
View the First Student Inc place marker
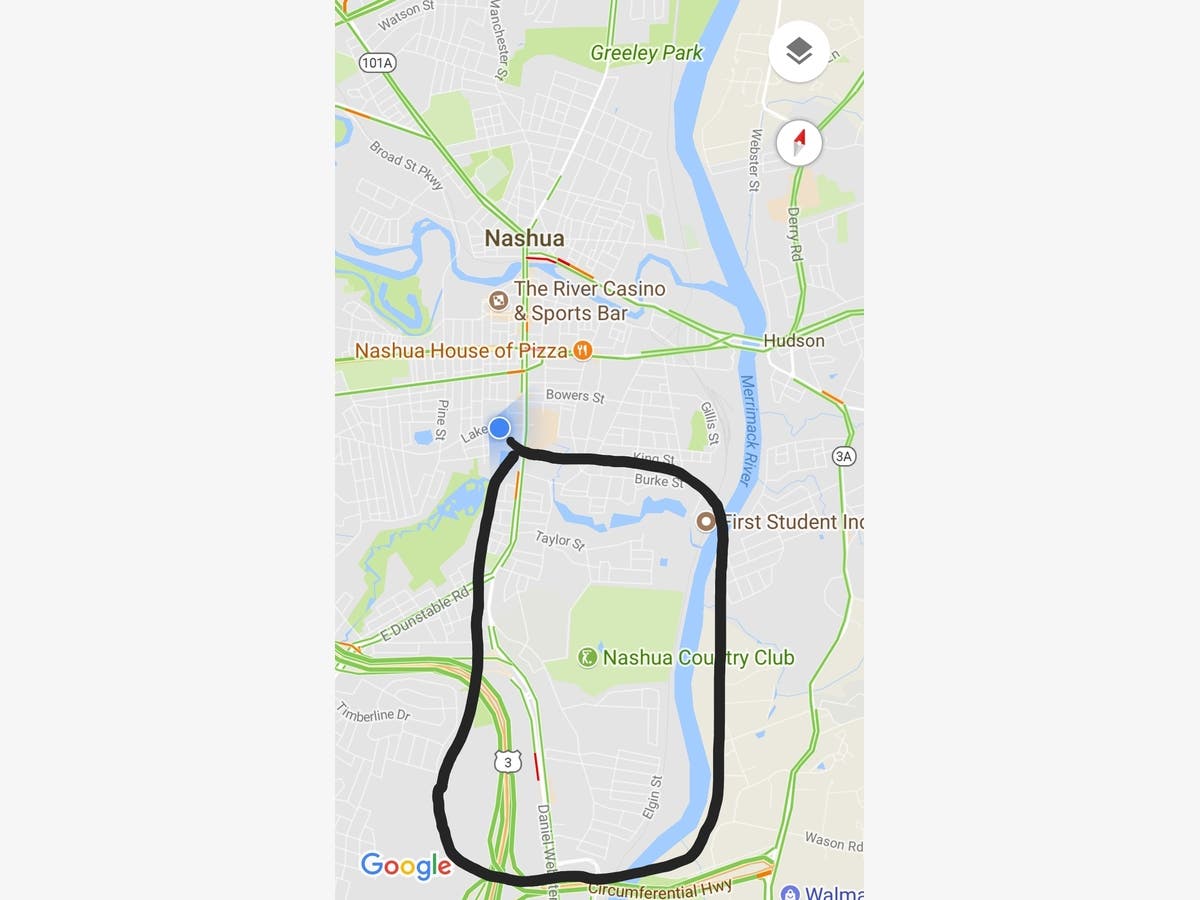706,521
